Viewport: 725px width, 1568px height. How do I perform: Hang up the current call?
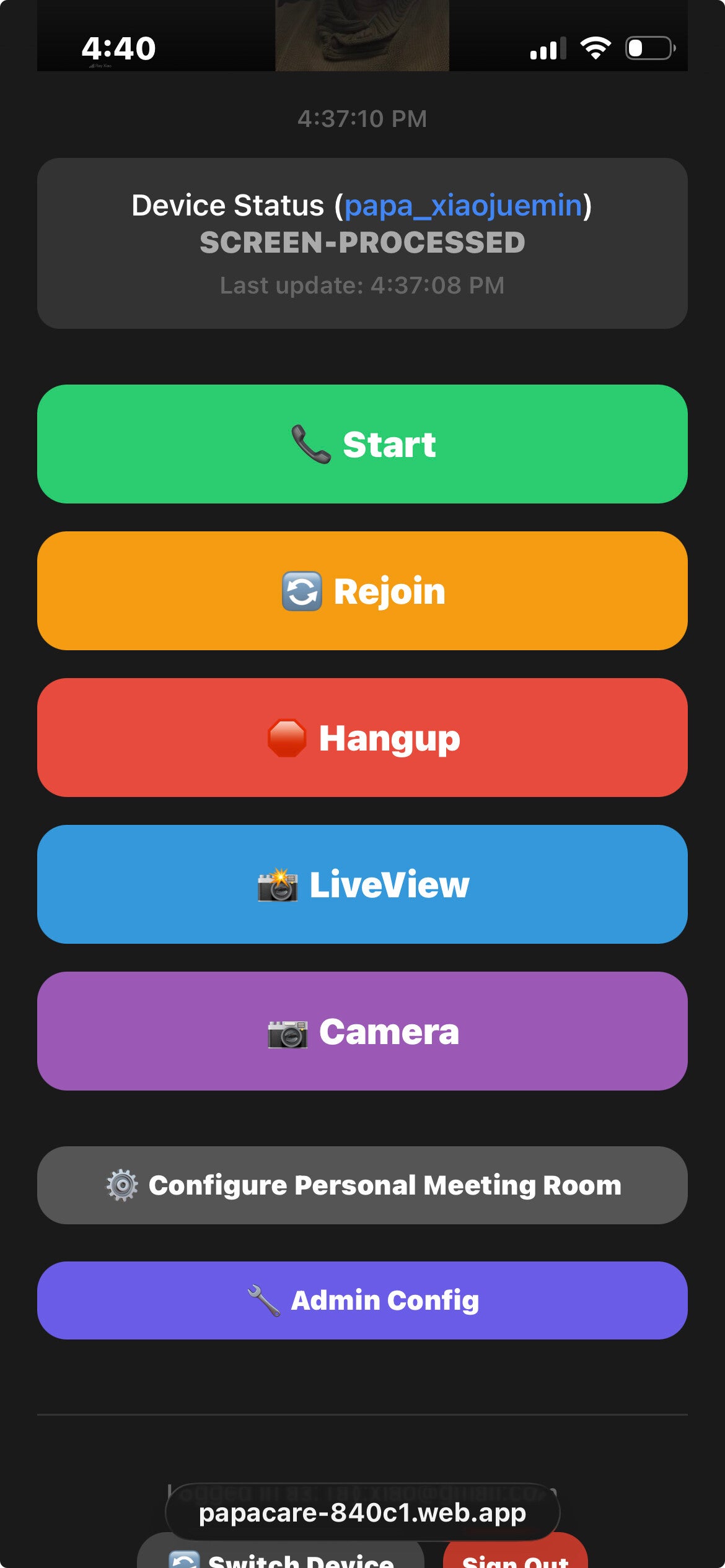click(x=362, y=738)
